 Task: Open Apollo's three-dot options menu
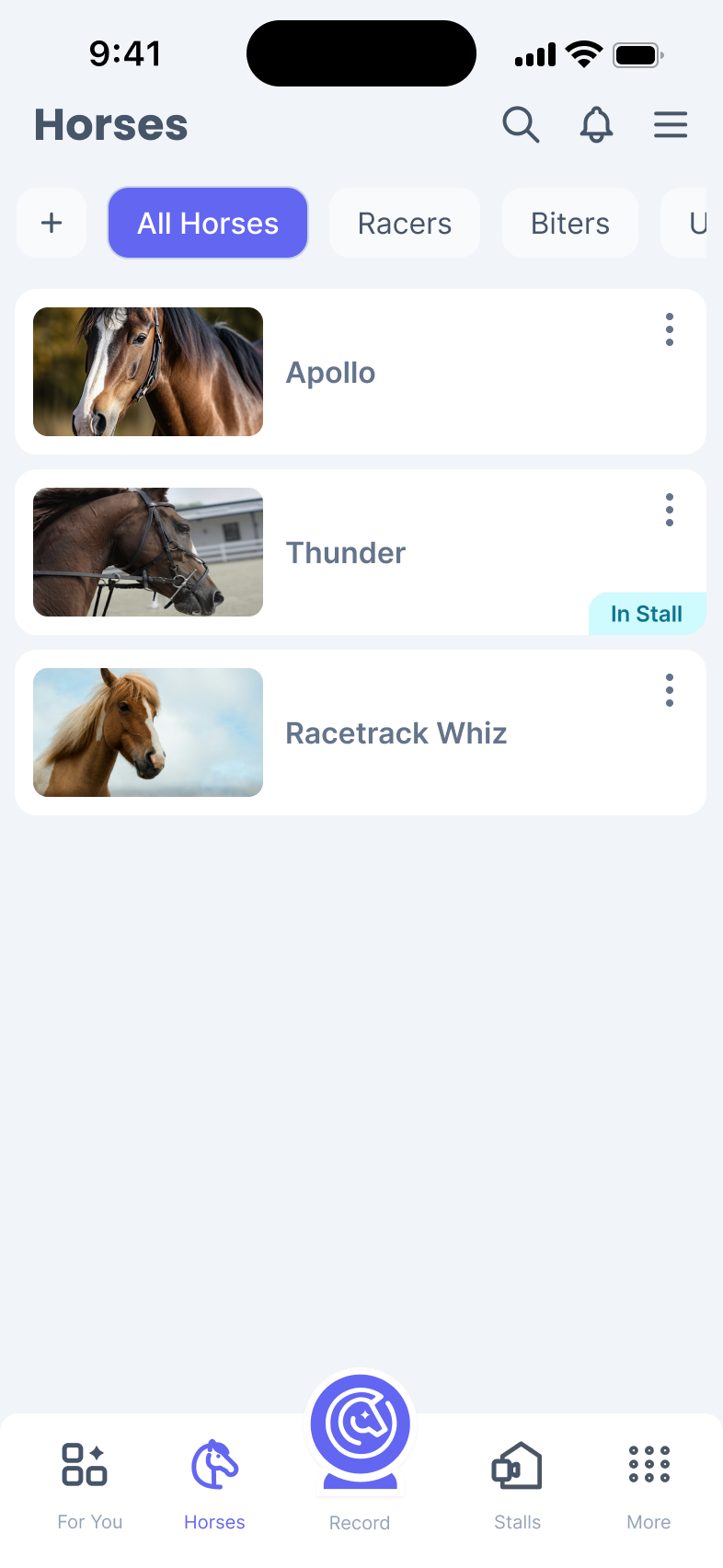[x=670, y=329]
